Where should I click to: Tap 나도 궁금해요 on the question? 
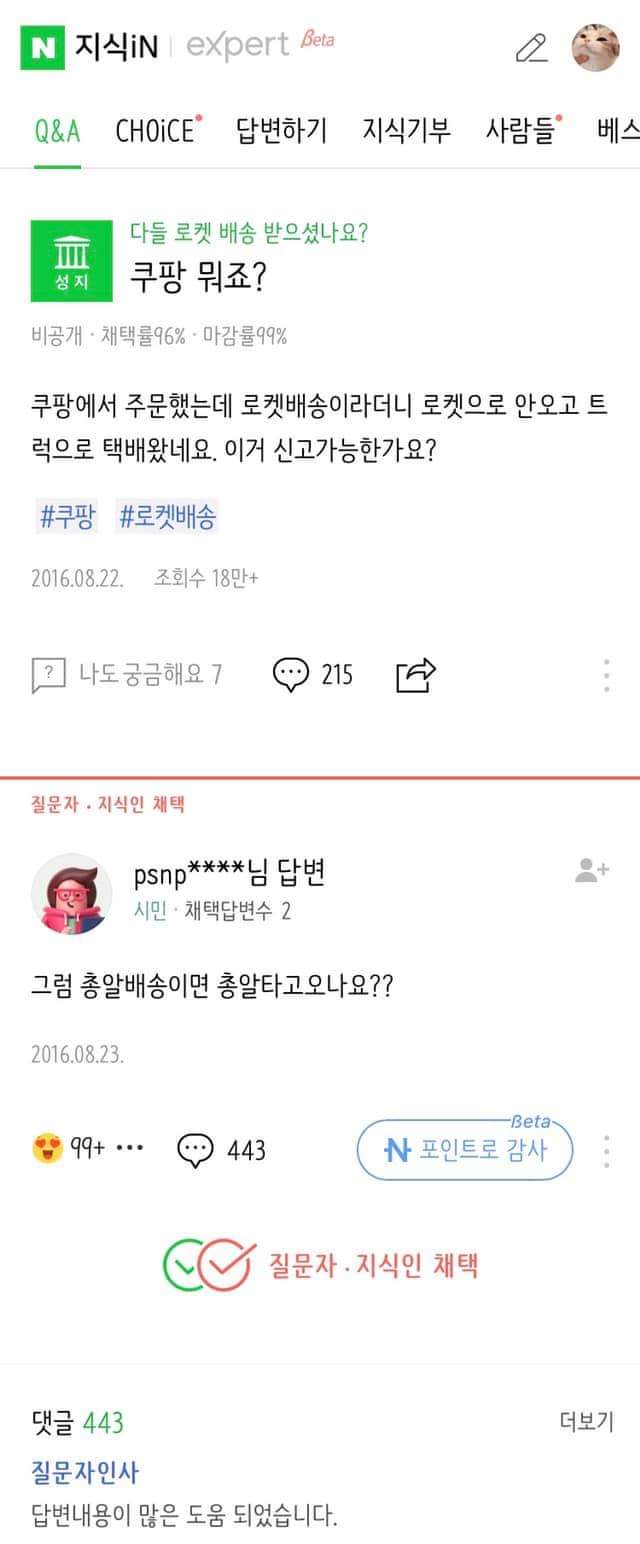click(127, 675)
